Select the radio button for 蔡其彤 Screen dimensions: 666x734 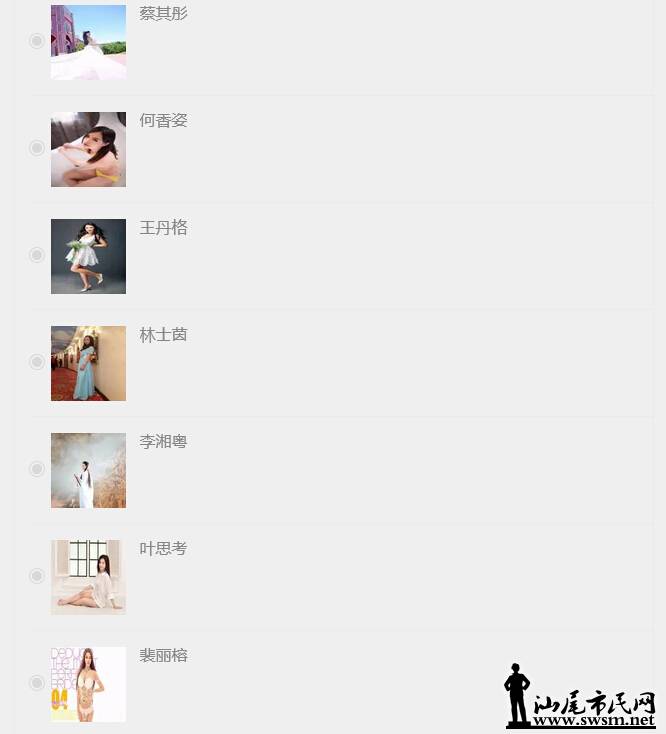click(x=37, y=41)
